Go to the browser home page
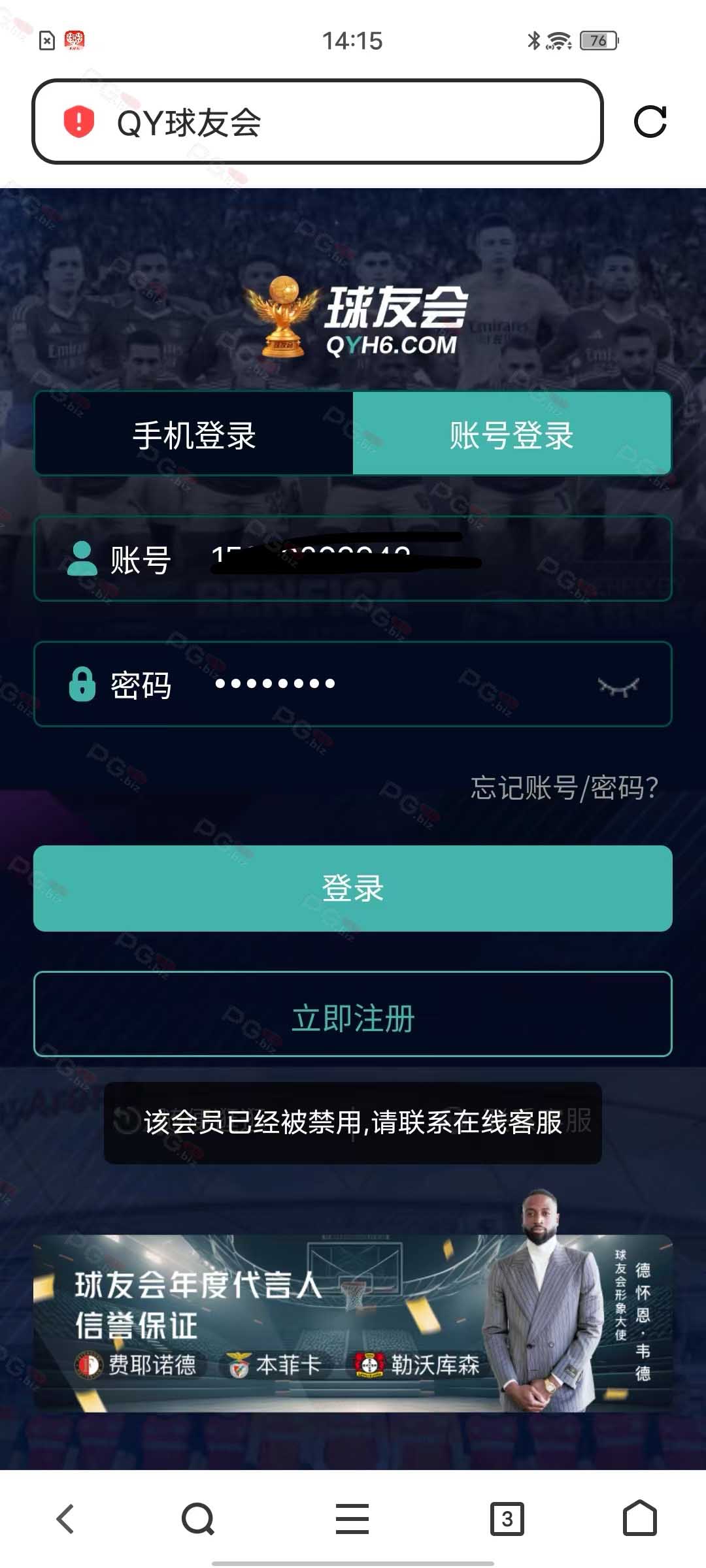 [640, 1518]
